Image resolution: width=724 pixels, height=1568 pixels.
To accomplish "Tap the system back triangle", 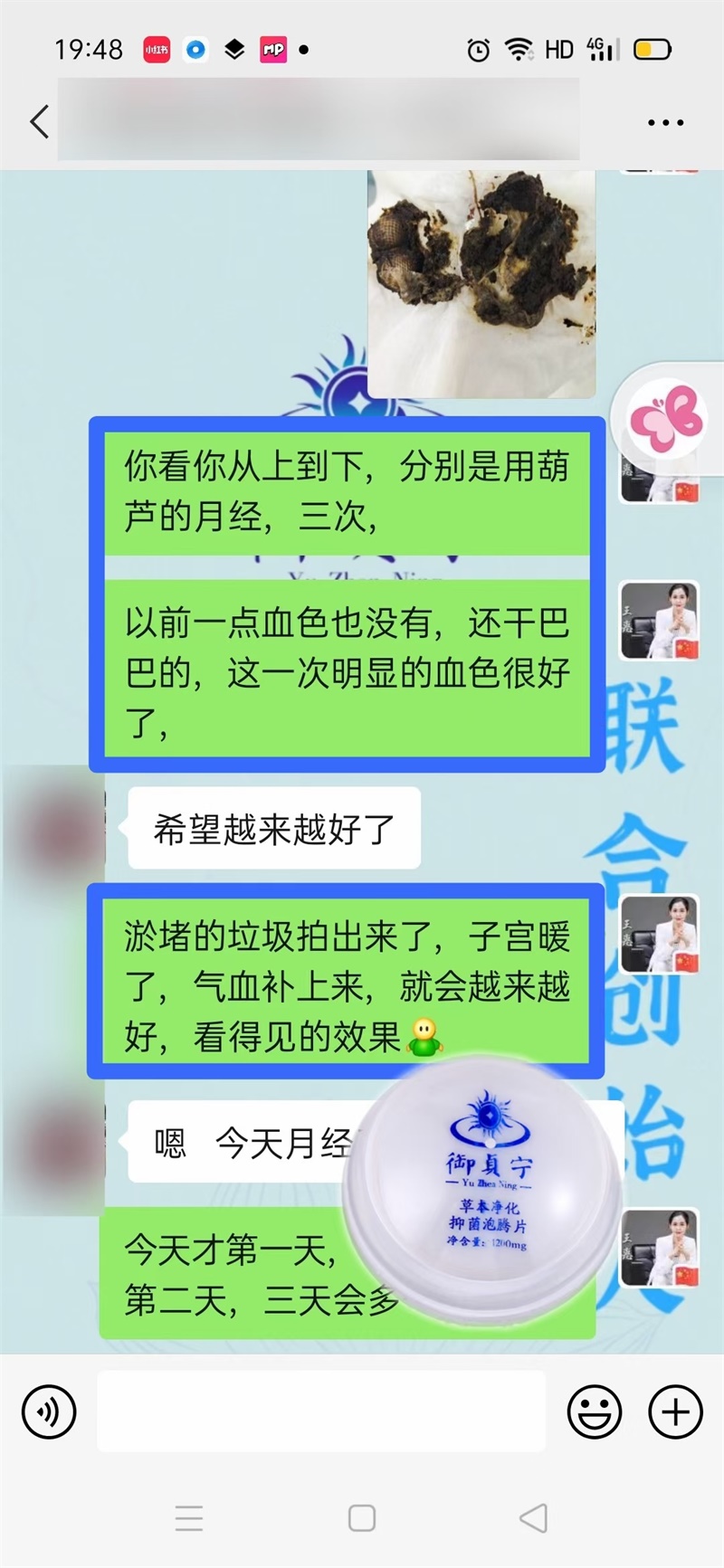I will tap(534, 1517).
